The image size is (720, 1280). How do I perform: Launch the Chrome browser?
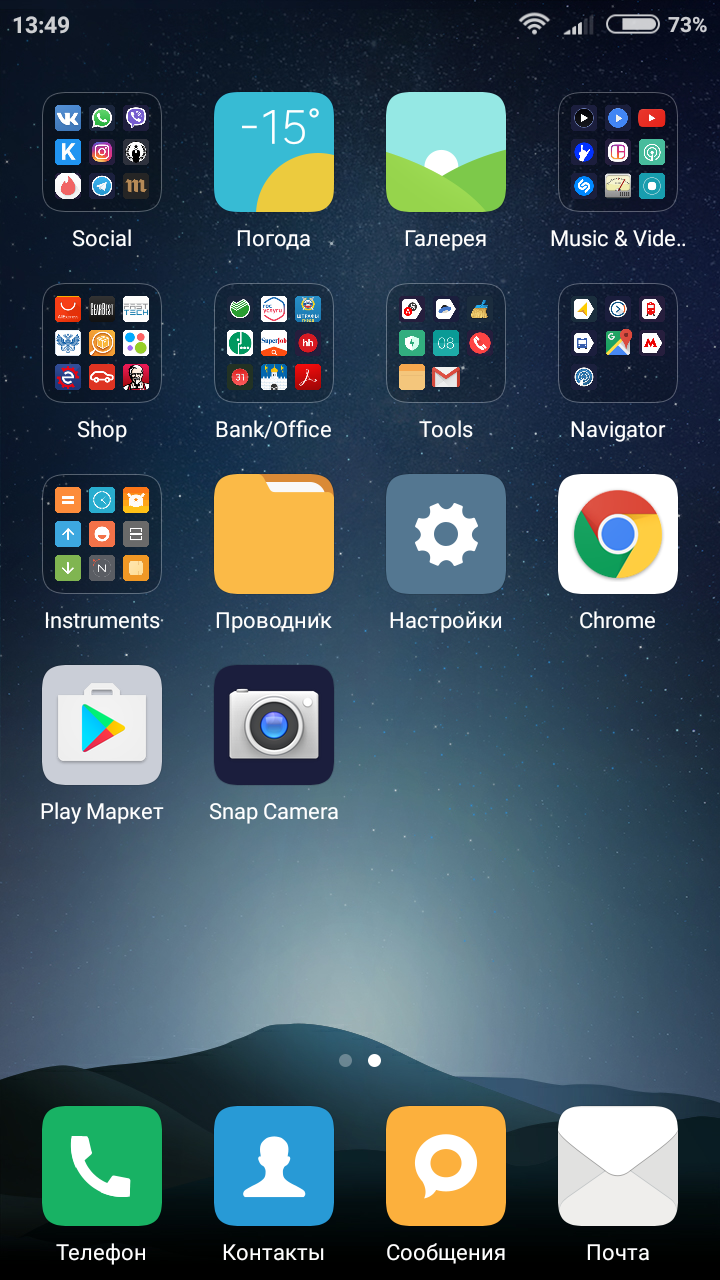[618, 534]
